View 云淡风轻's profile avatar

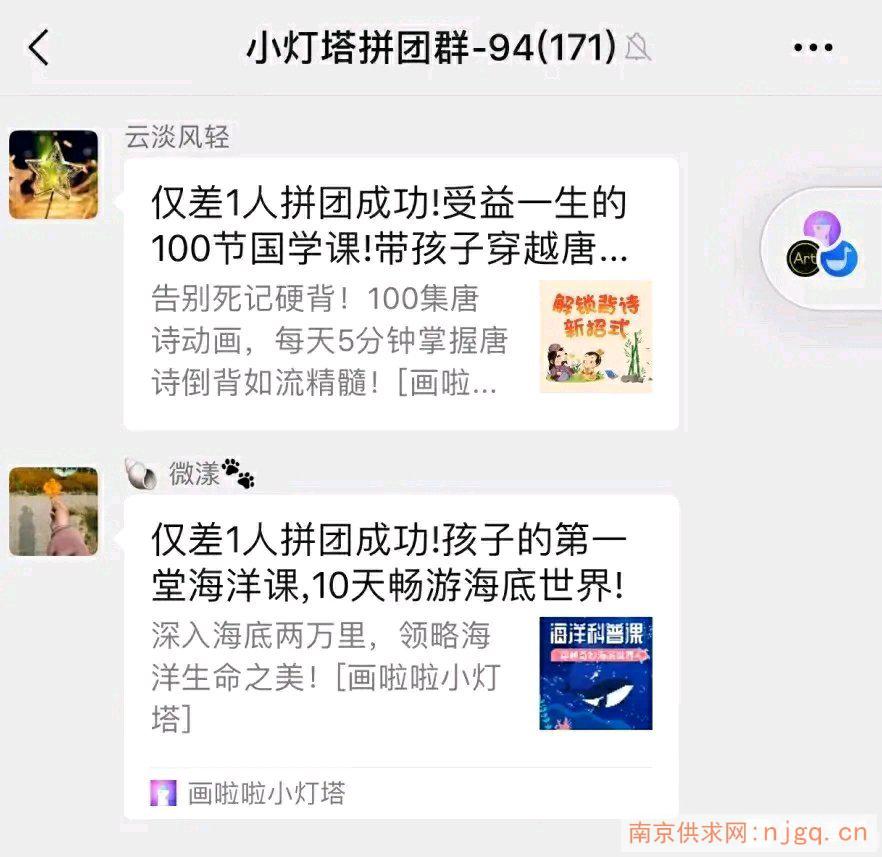tap(54, 174)
